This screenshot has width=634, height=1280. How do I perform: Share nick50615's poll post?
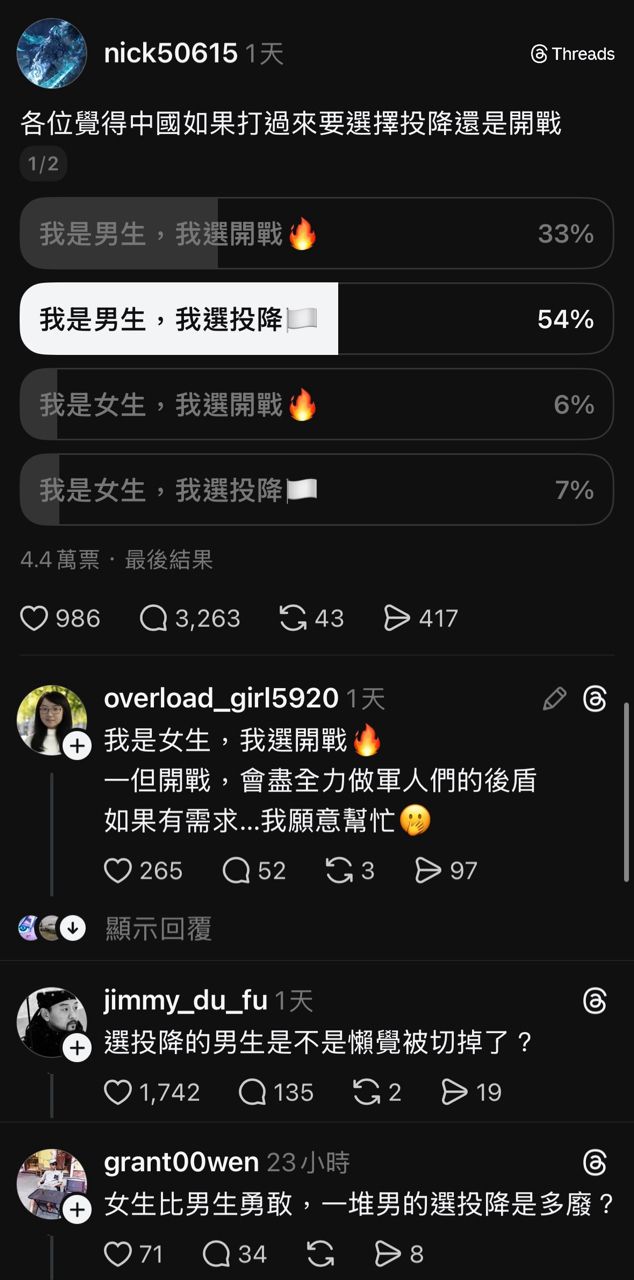pos(397,619)
